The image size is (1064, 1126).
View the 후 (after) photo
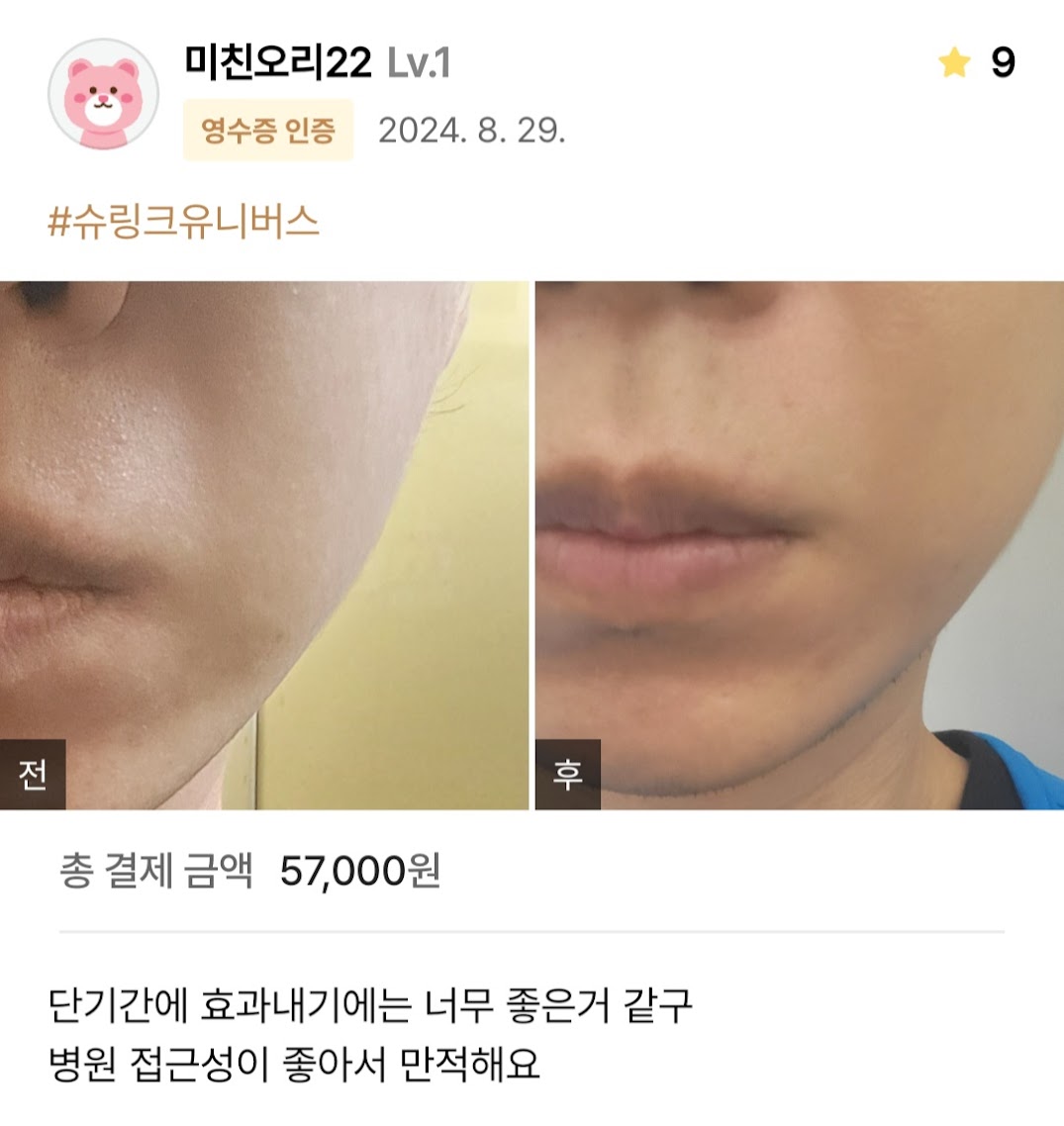point(799,544)
